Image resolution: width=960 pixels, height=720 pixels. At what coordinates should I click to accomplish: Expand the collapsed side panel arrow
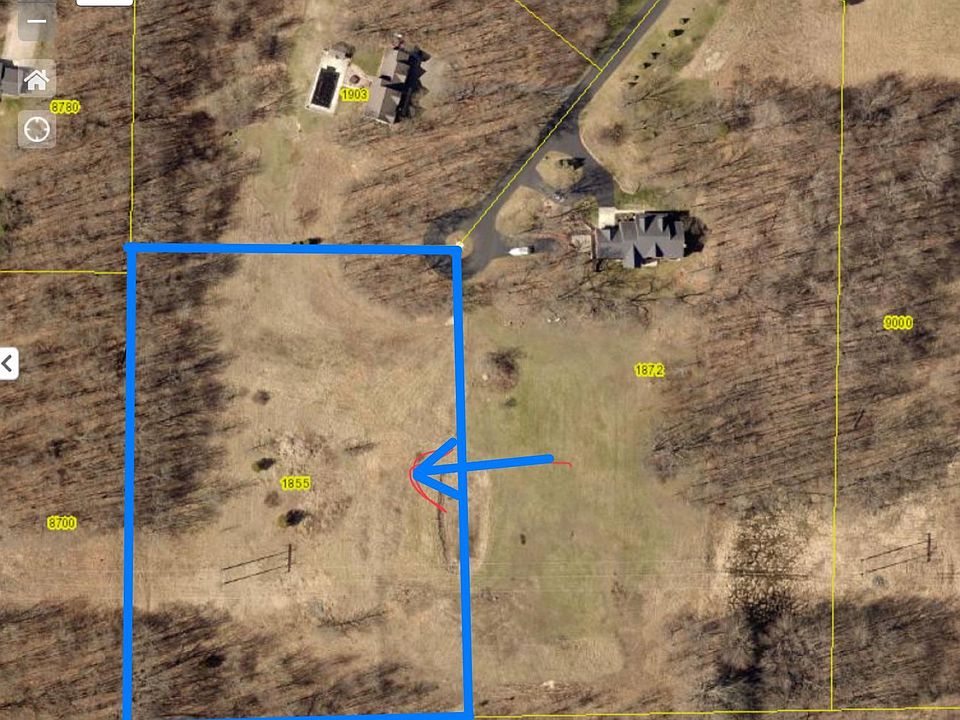click(x=8, y=363)
